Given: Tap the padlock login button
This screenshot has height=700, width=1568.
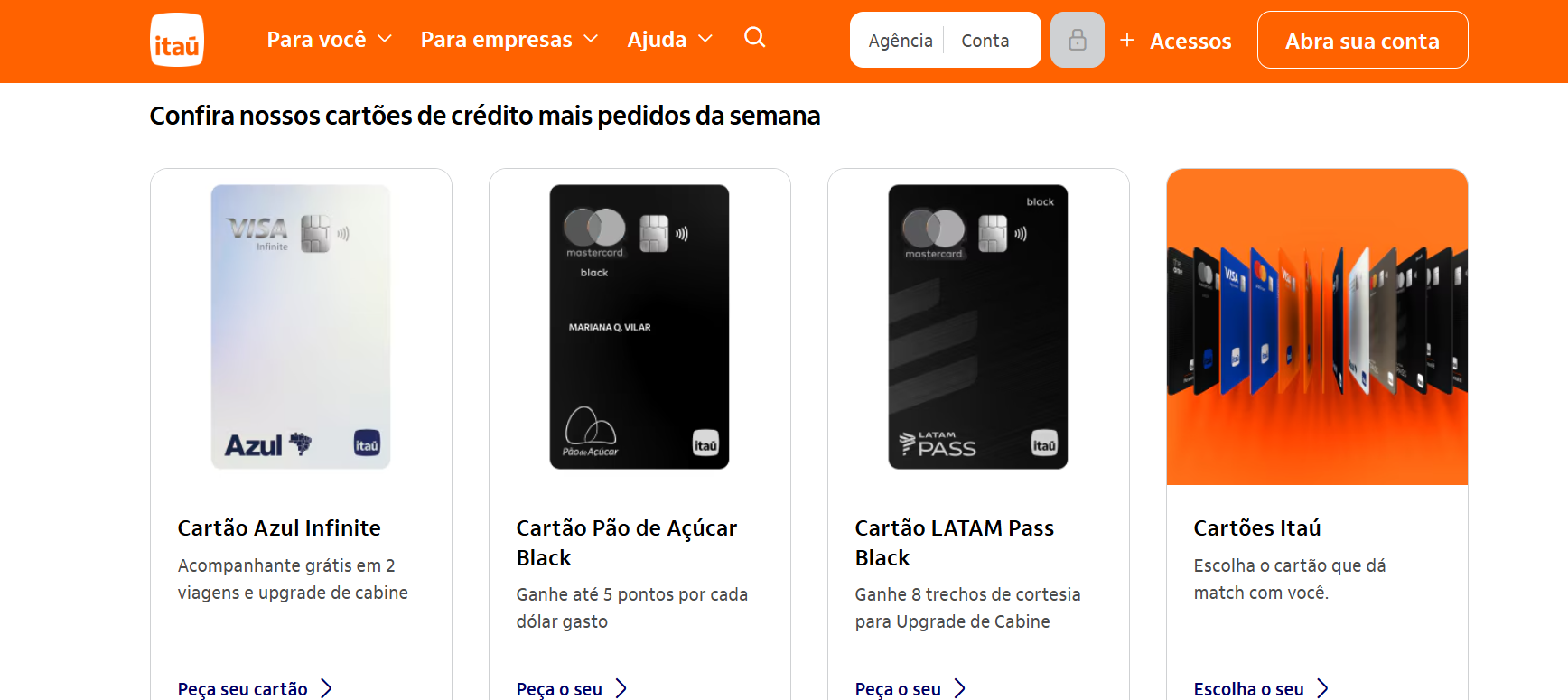Looking at the screenshot, I should [x=1077, y=40].
